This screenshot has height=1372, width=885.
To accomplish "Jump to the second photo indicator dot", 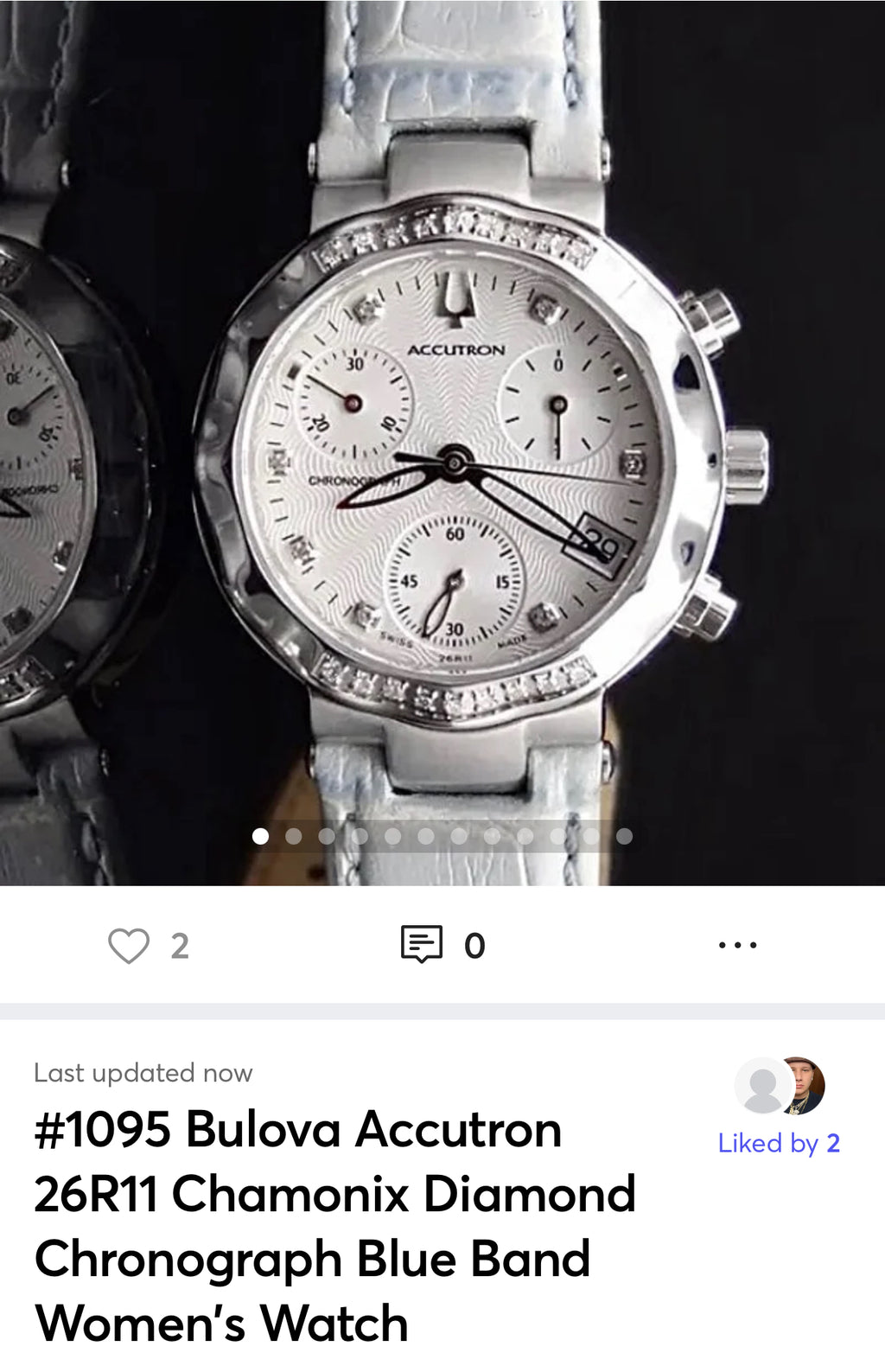I will click(293, 836).
